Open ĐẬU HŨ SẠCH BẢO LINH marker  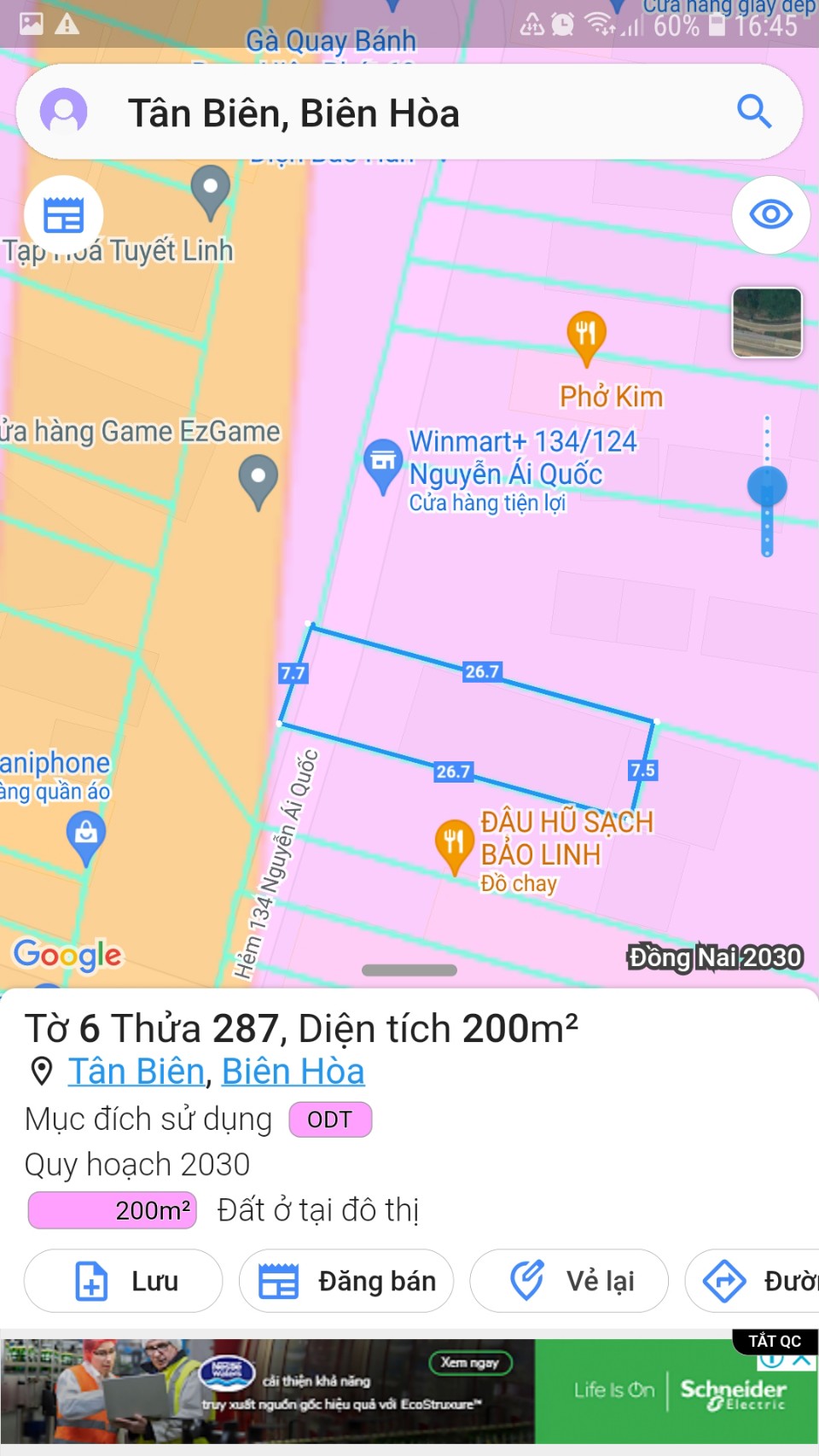click(x=453, y=844)
